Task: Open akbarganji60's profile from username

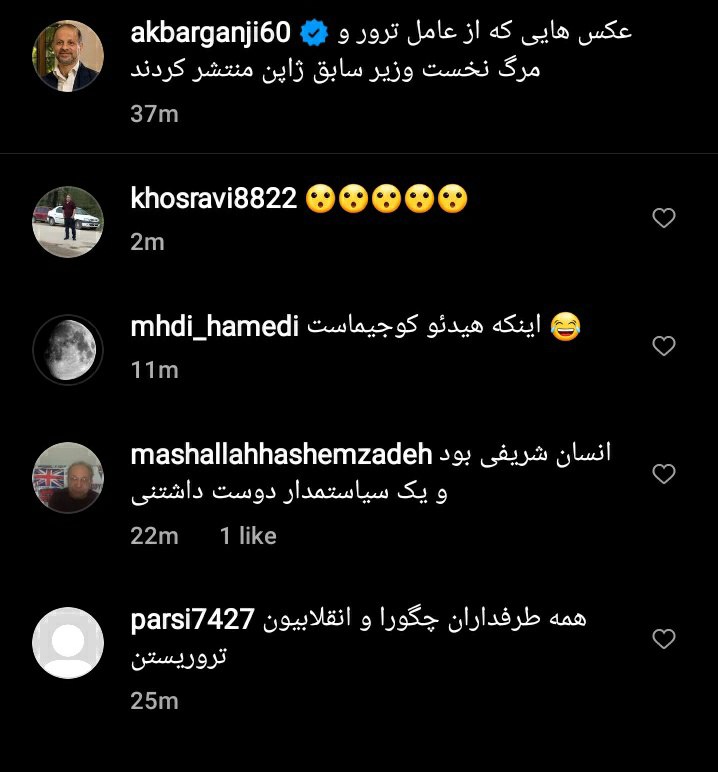Action: [x=211, y=33]
